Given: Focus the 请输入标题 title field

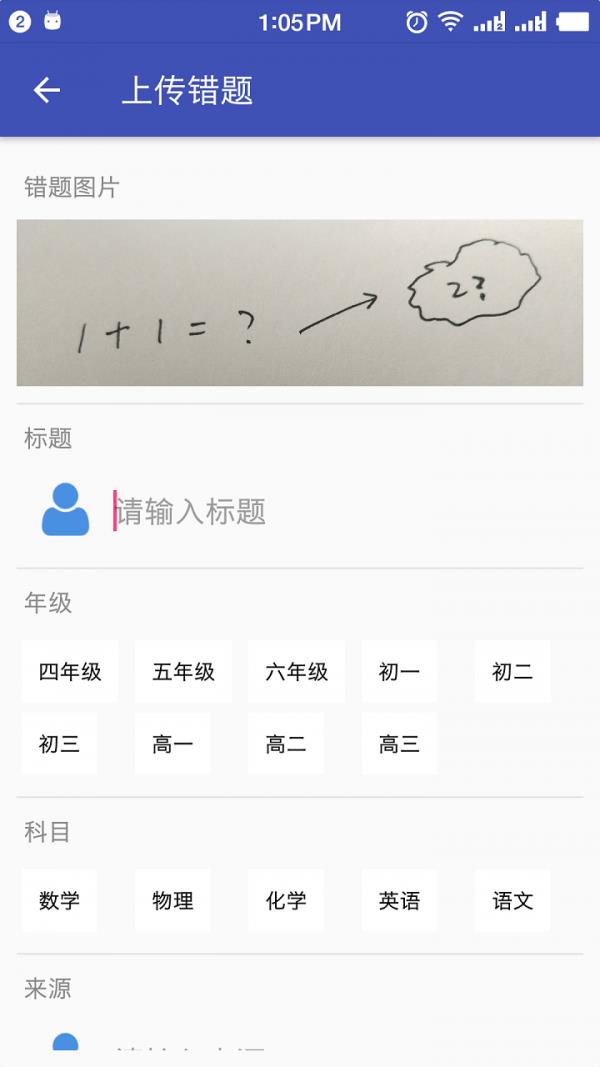Looking at the screenshot, I should click(x=340, y=512).
